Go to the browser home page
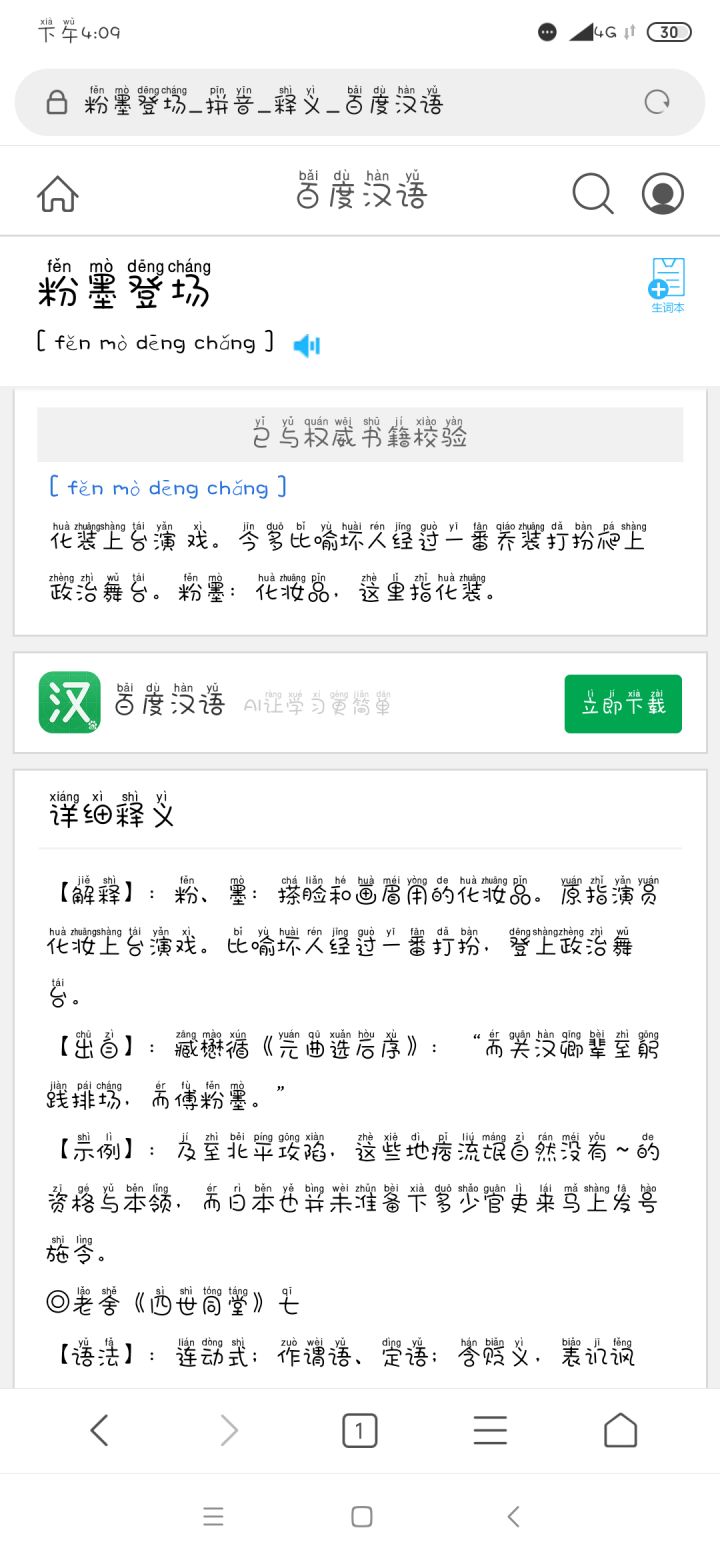 point(621,1430)
